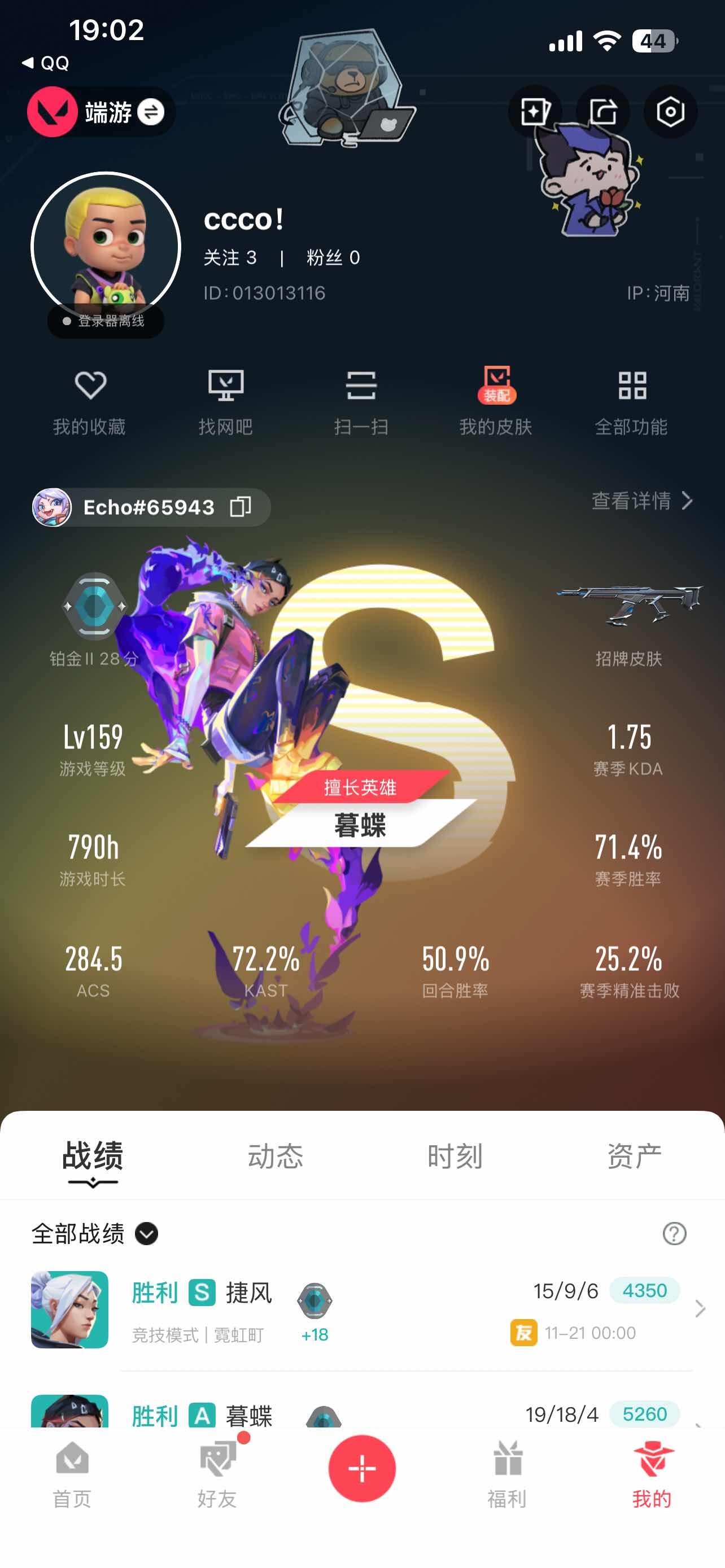725x1568 pixels.
Task: Switch to the 时刻 tab
Action: point(455,1157)
